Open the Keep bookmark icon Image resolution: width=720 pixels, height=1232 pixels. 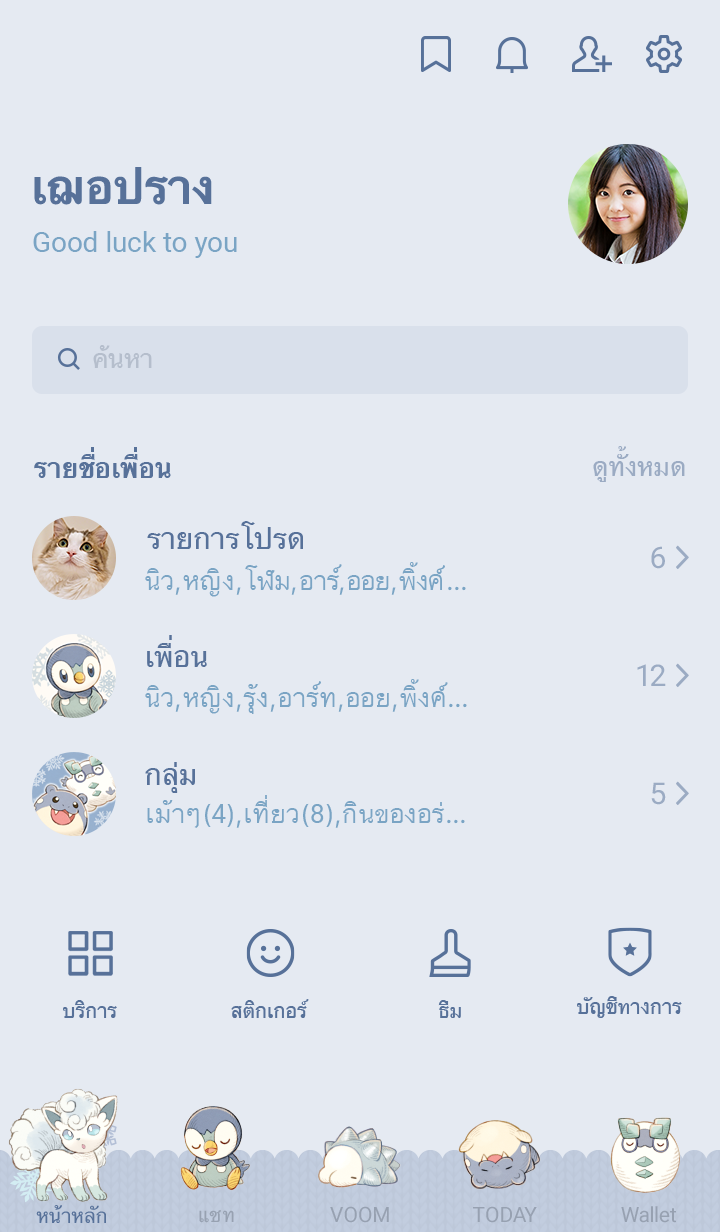[435, 55]
